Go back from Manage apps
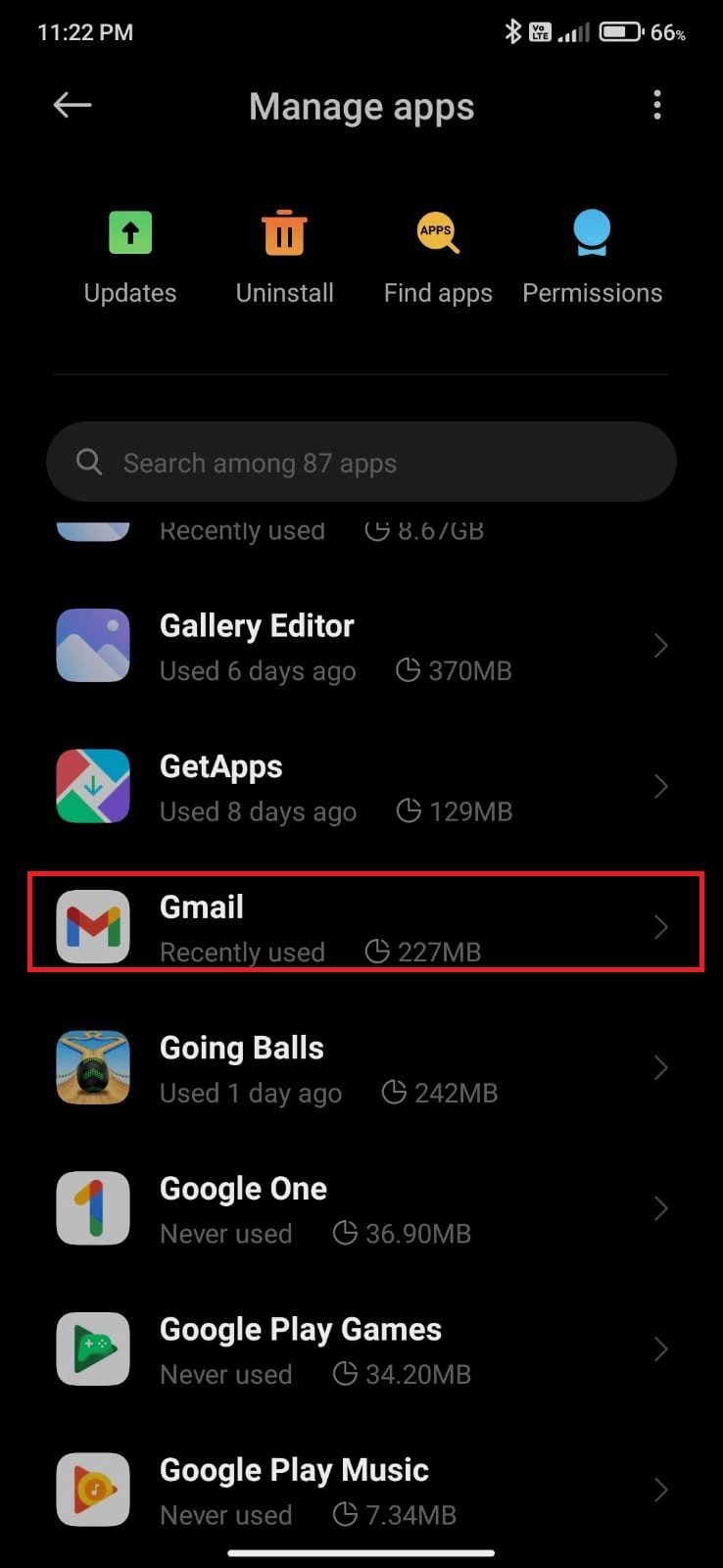Viewport: 723px width, 1568px height. click(72, 105)
